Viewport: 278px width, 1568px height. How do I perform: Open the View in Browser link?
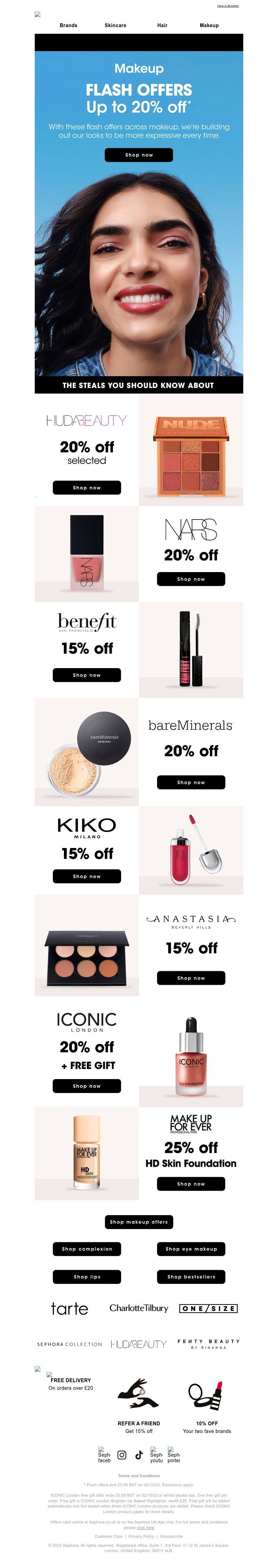[x=228, y=6]
